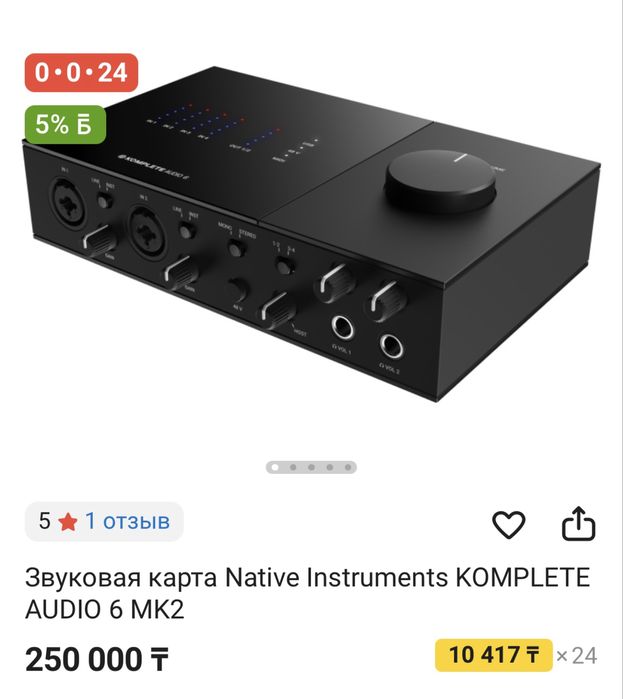The width and height of the screenshot is (623, 699).
Task: Open the 1 отзыв reviews link
Action: tap(127, 521)
